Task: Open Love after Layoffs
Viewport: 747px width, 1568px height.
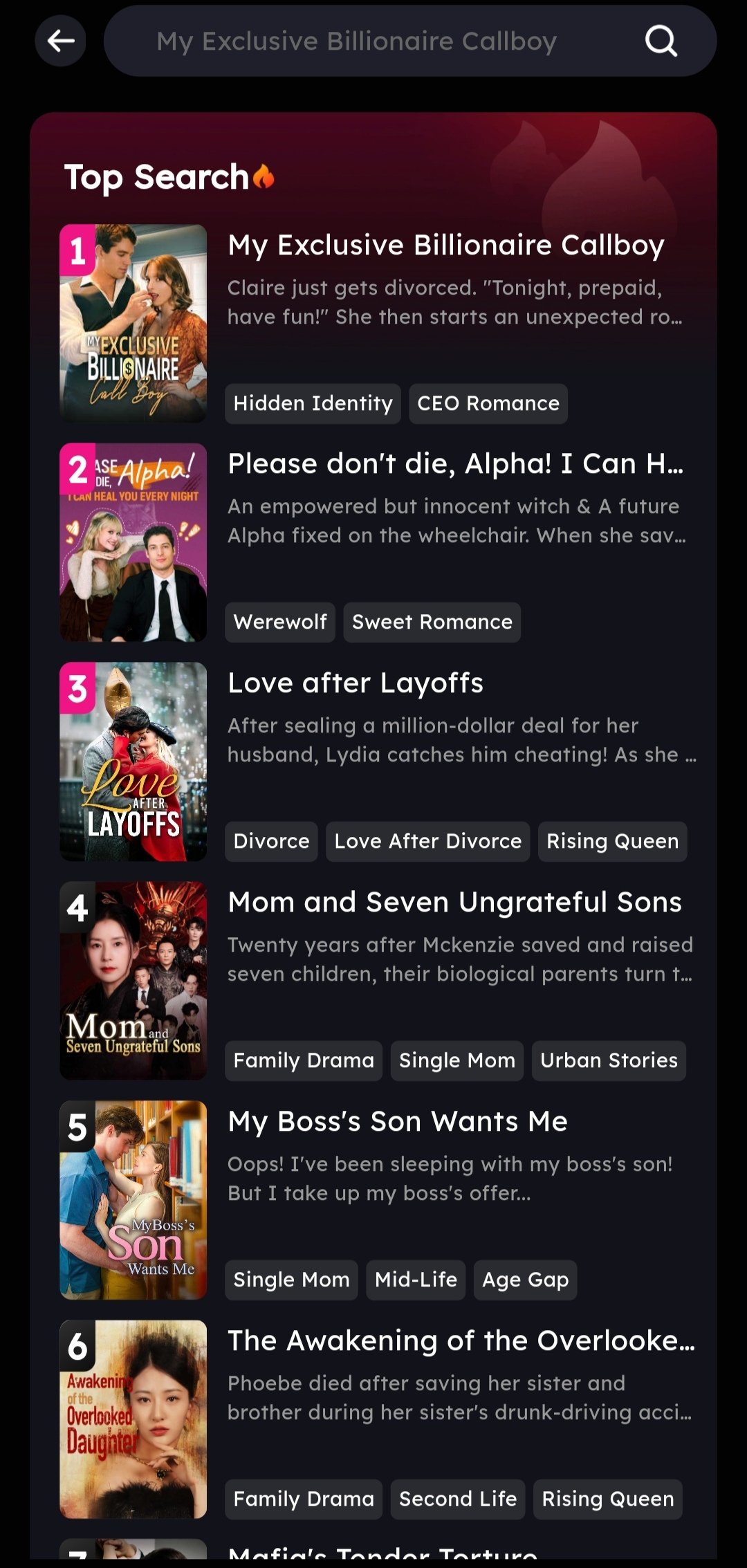Action: (356, 683)
